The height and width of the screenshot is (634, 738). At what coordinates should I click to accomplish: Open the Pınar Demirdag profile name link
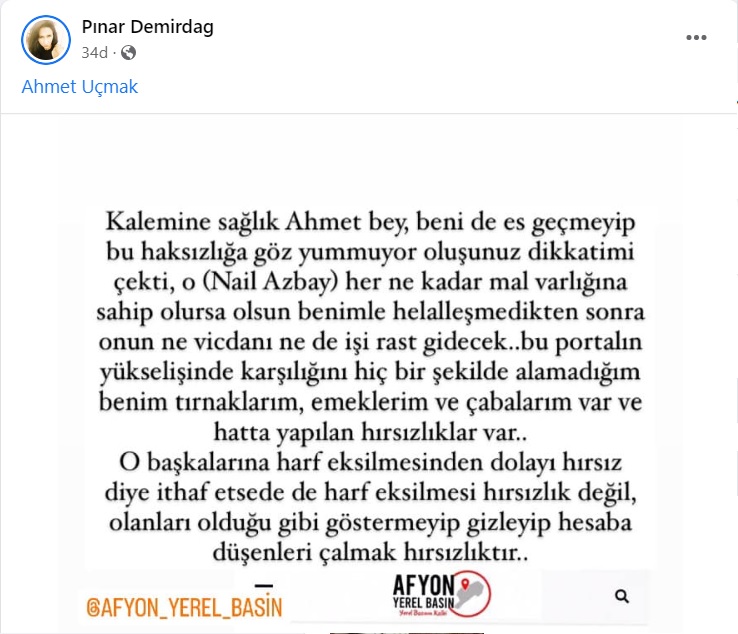147,27
